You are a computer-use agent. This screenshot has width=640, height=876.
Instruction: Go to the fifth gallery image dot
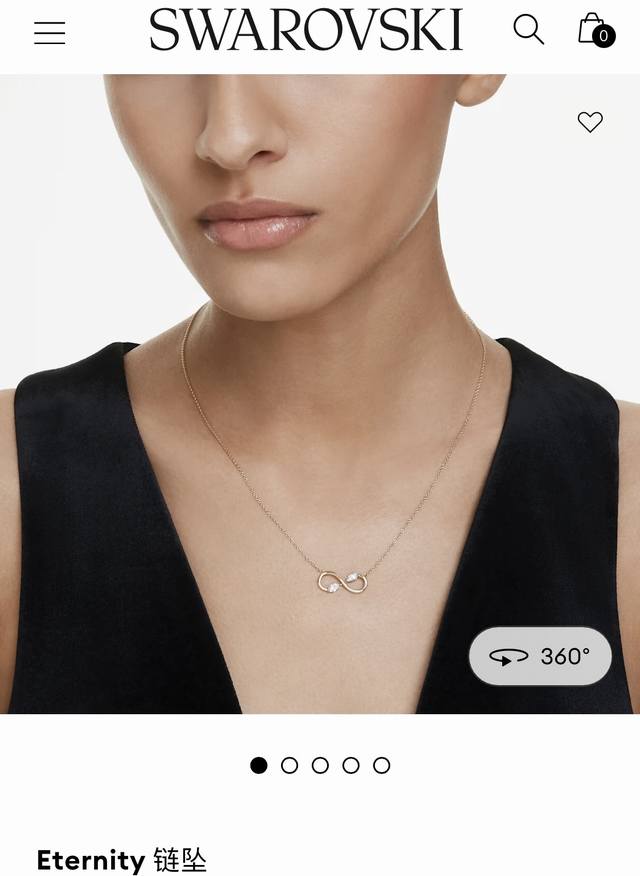[382, 765]
